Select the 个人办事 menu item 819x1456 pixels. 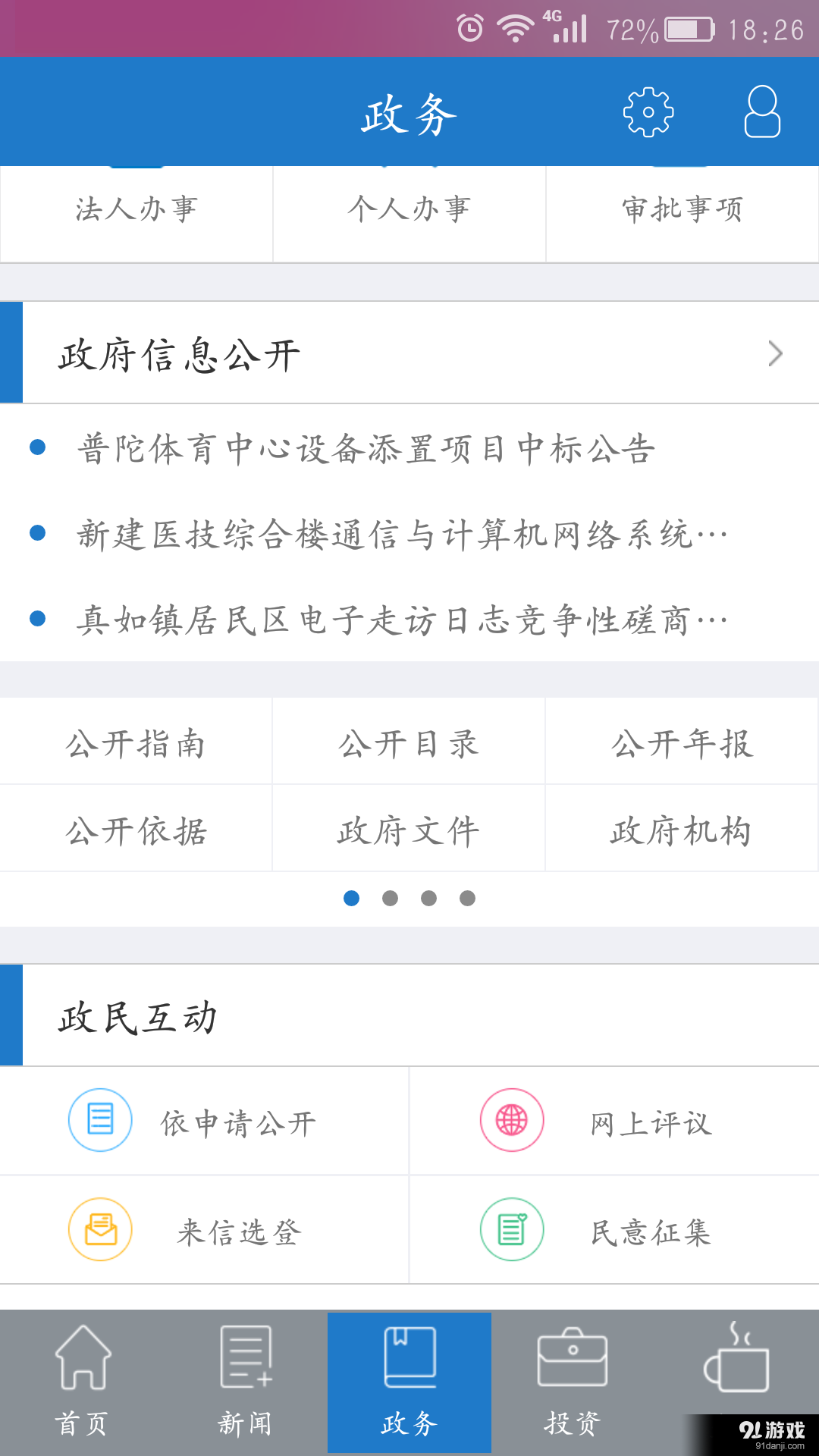(409, 211)
